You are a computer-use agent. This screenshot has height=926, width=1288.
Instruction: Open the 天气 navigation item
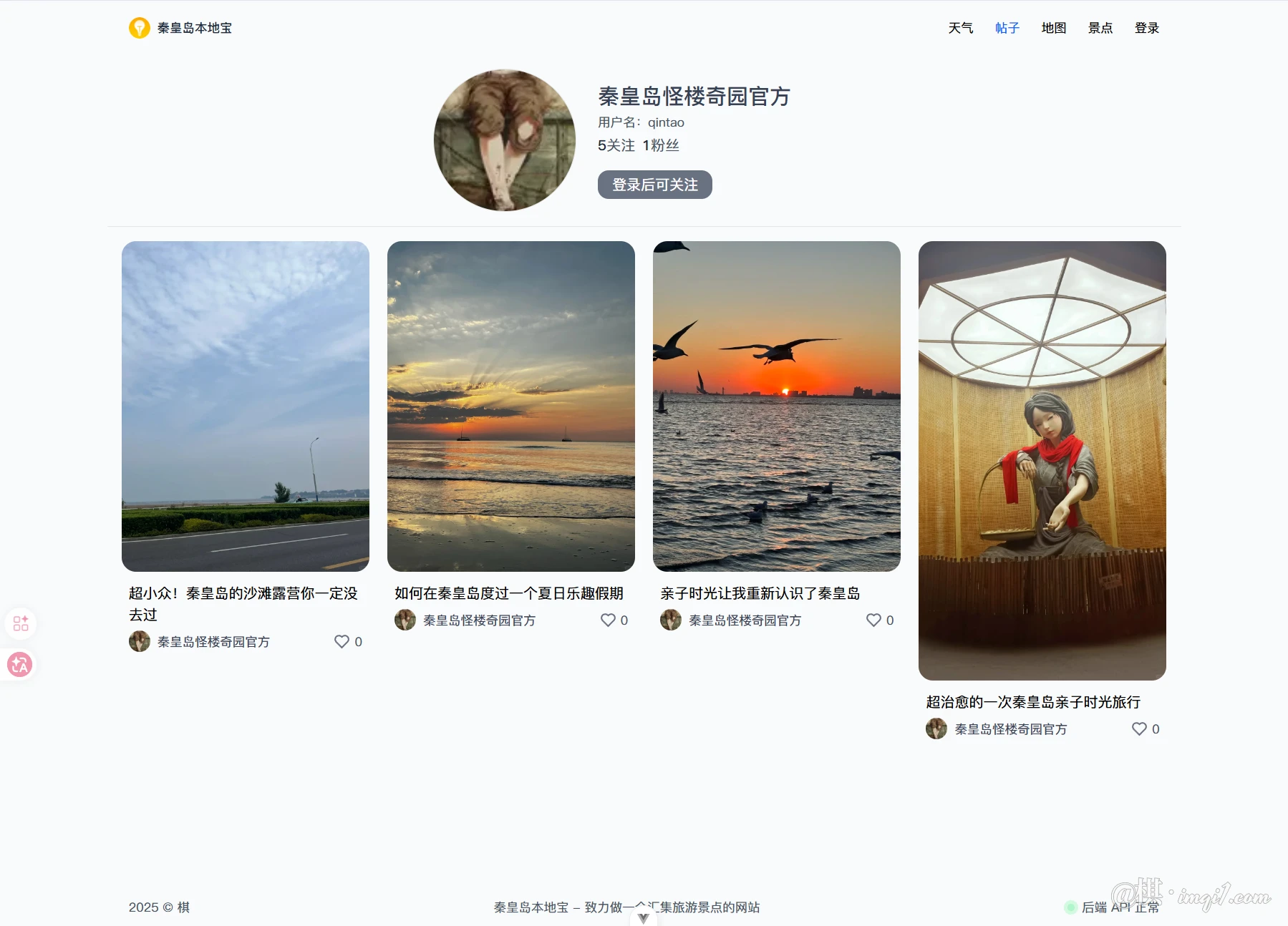(x=960, y=28)
